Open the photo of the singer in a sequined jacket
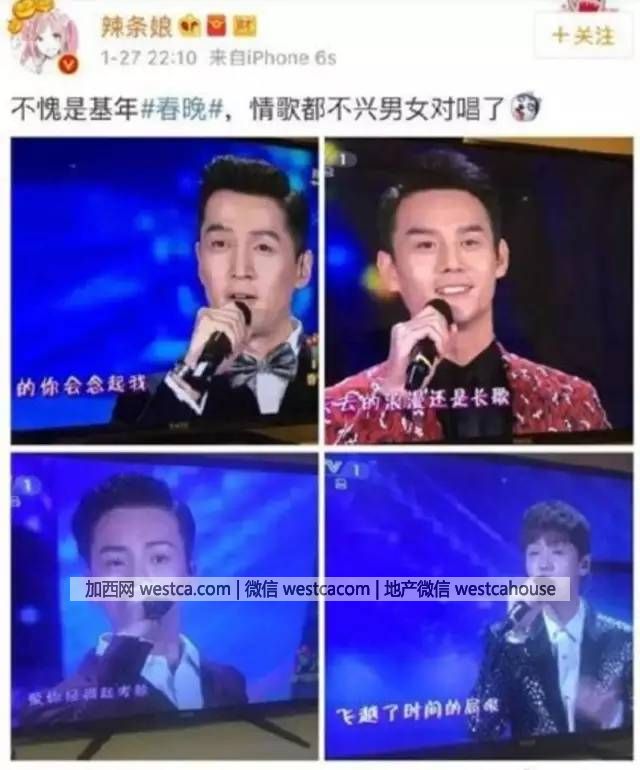Screen dimensions: 640x770 point(478,605)
